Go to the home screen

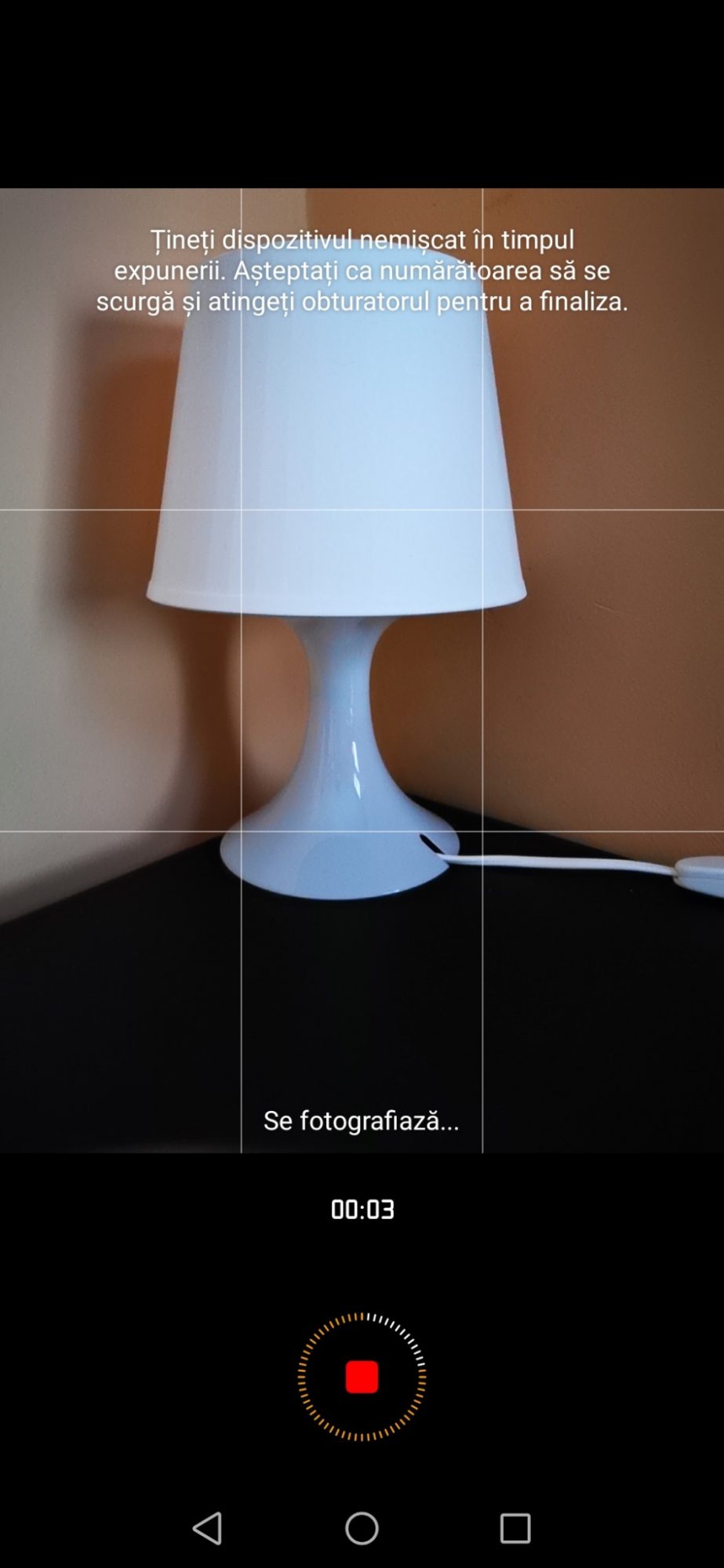[x=362, y=1528]
